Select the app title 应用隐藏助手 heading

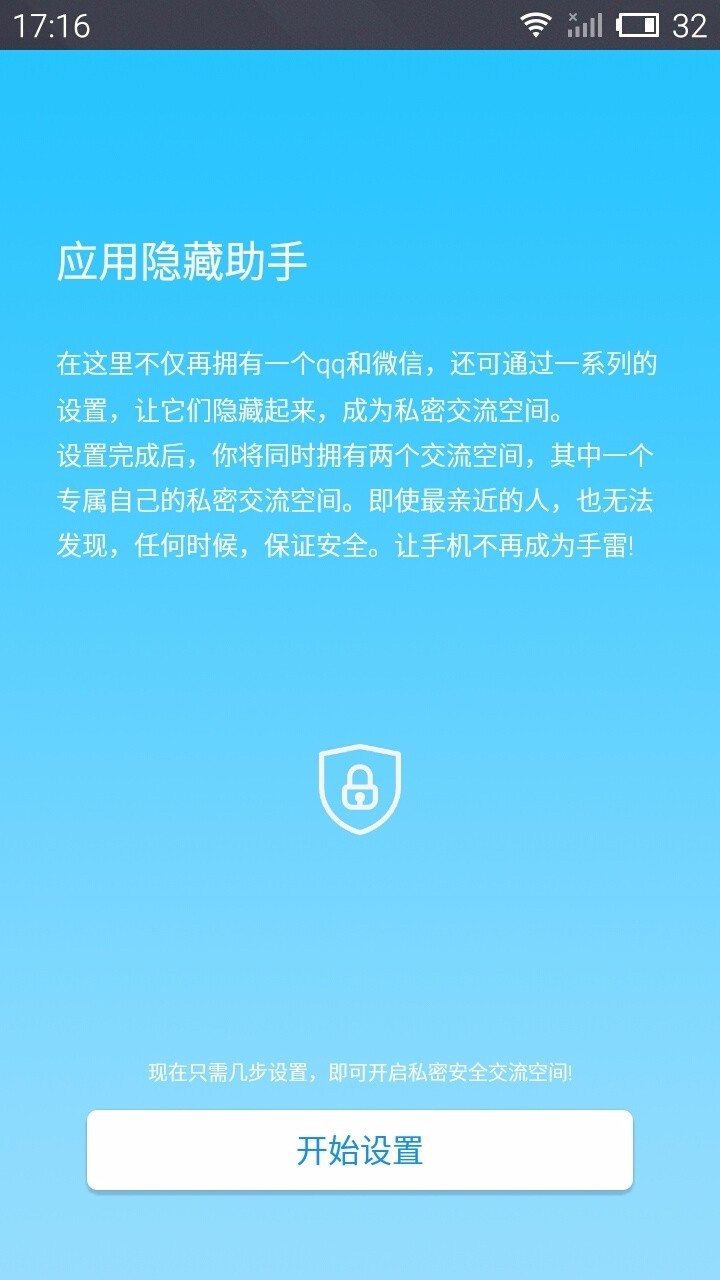181,262
